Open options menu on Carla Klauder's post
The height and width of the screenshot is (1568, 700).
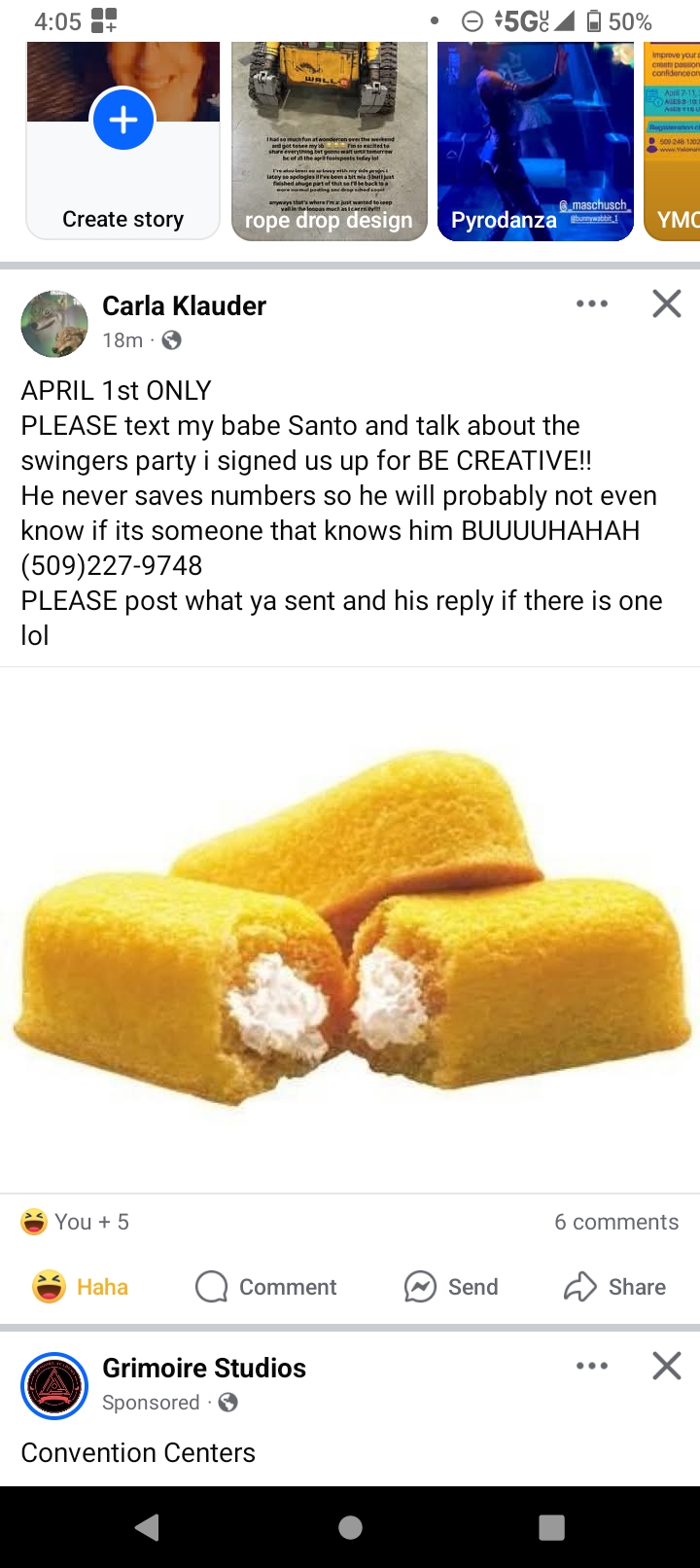coord(591,304)
